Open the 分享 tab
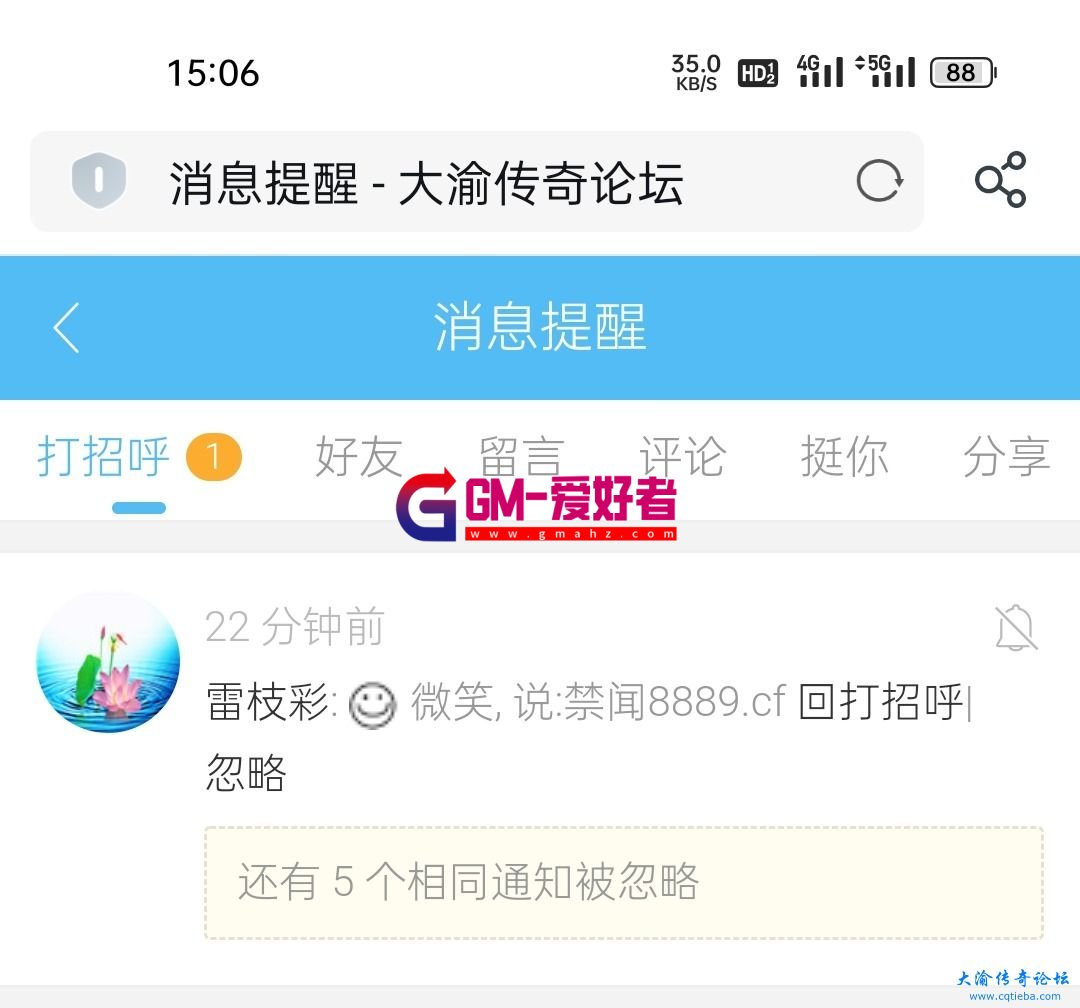The height and width of the screenshot is (1008, 1080). tap(1006, 457)
